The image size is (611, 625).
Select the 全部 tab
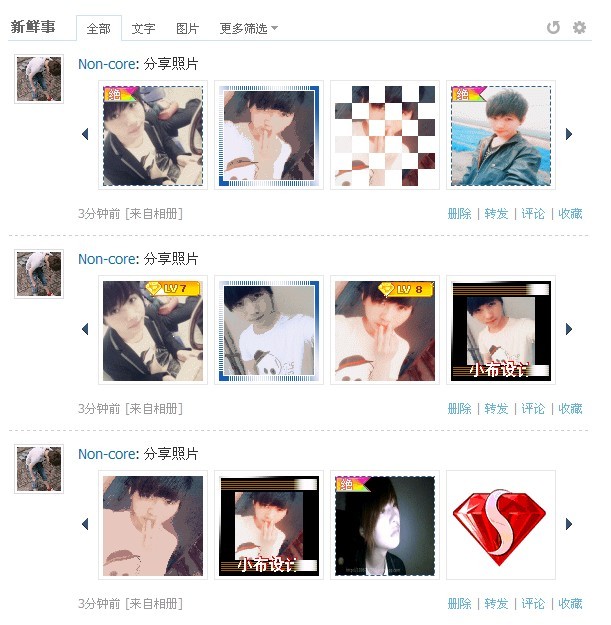[x=98, y=29]
